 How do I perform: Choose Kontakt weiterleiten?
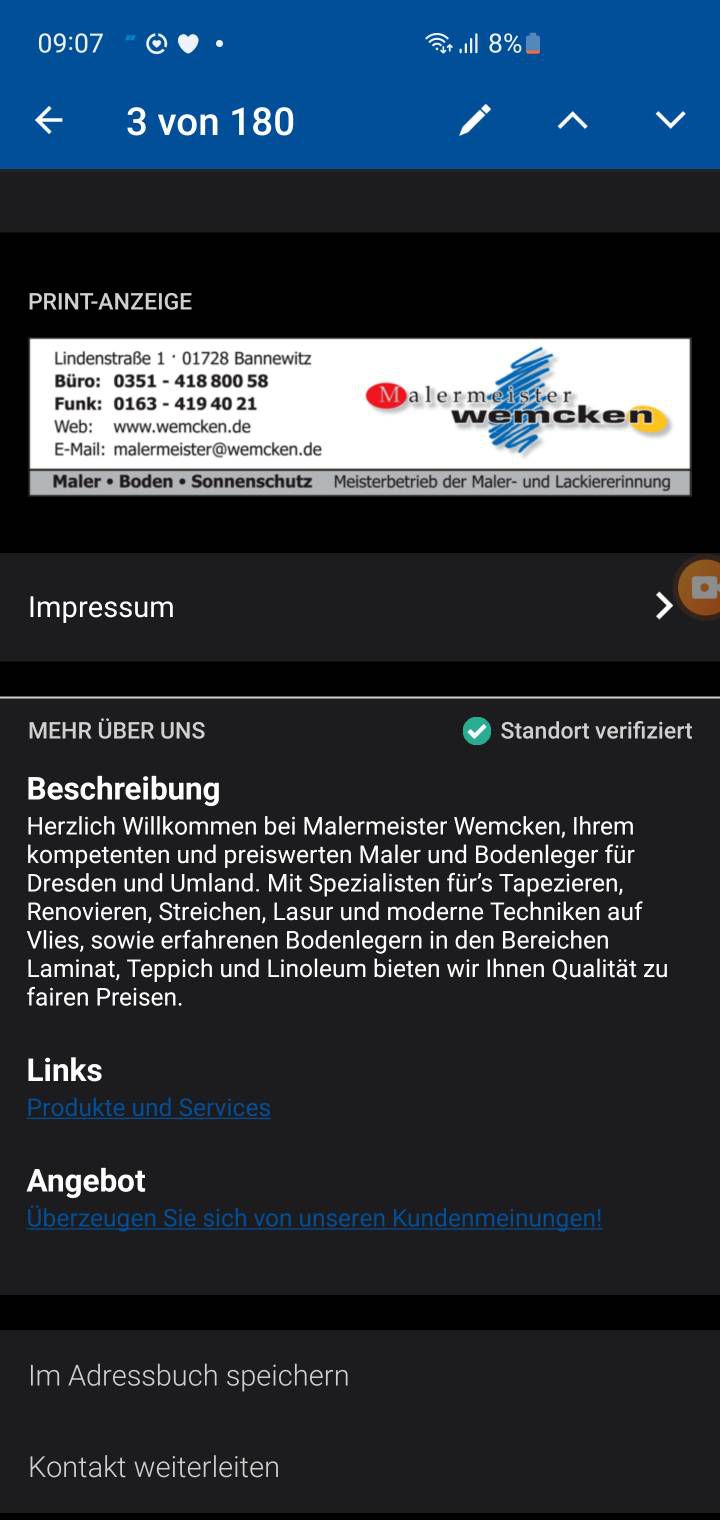pyautogui.click(x=360, y=1467)
